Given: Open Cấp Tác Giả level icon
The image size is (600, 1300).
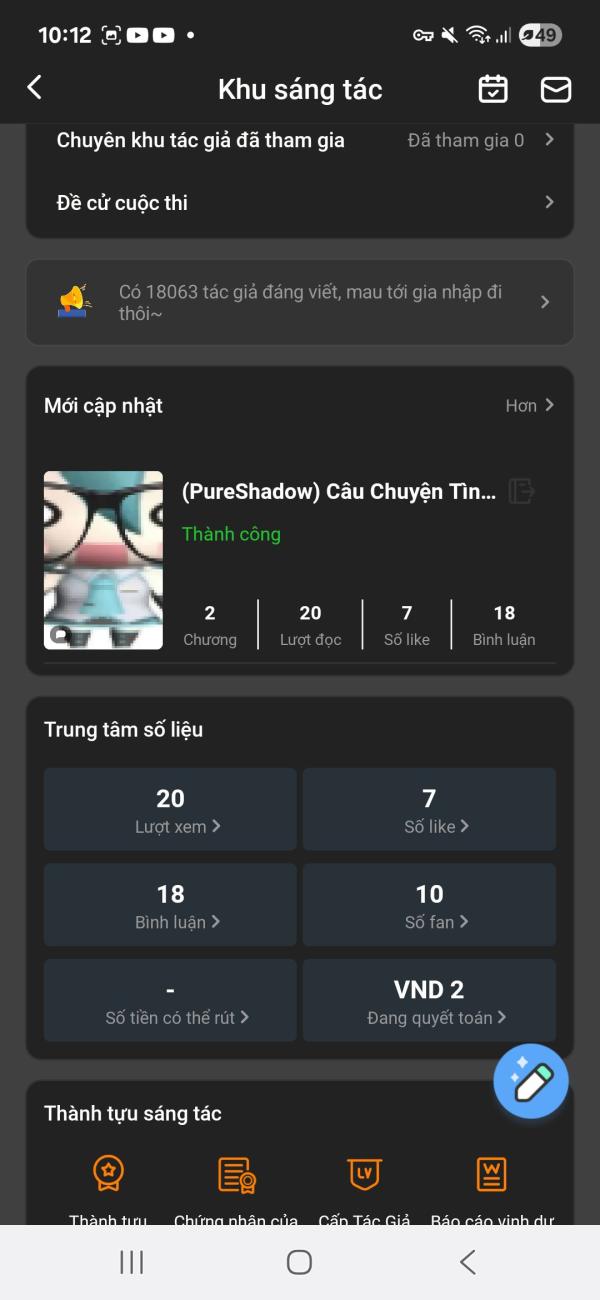Looking at the screenshot, I should 364,1176.
